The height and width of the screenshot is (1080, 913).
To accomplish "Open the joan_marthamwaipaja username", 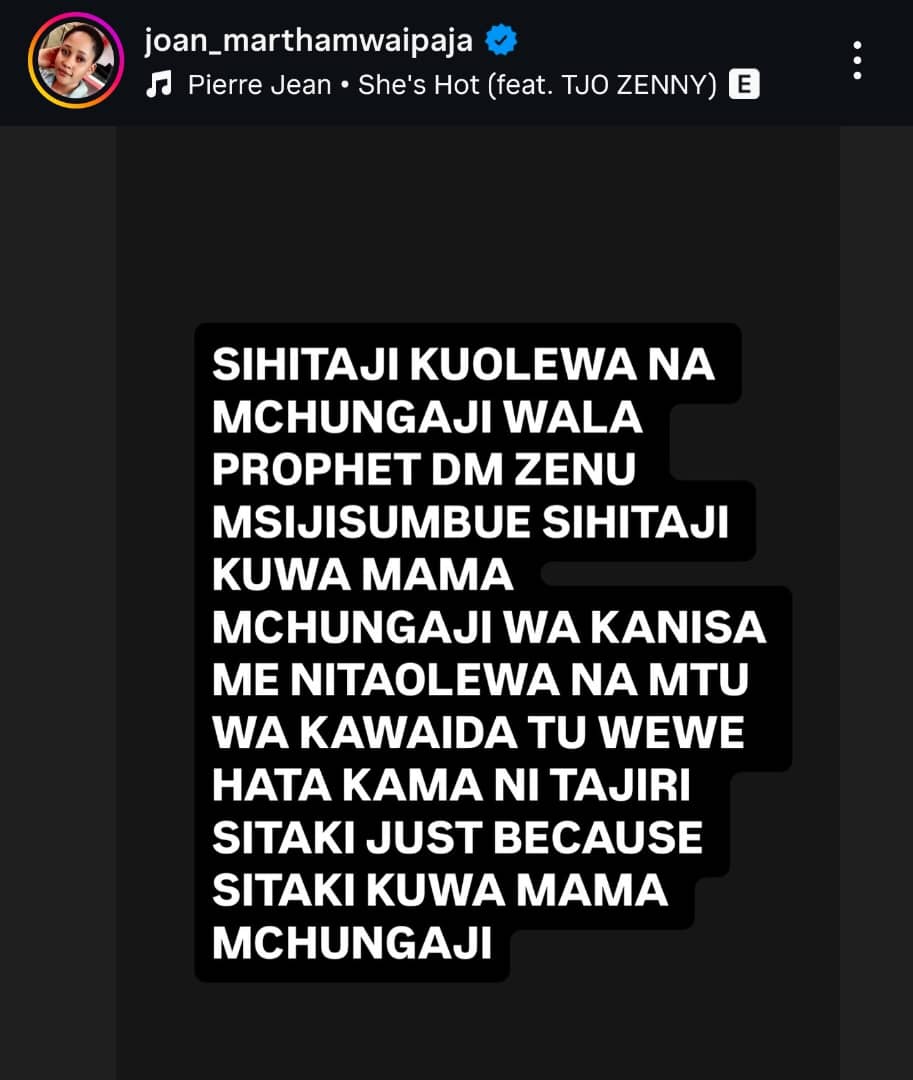I will point(308,41).
